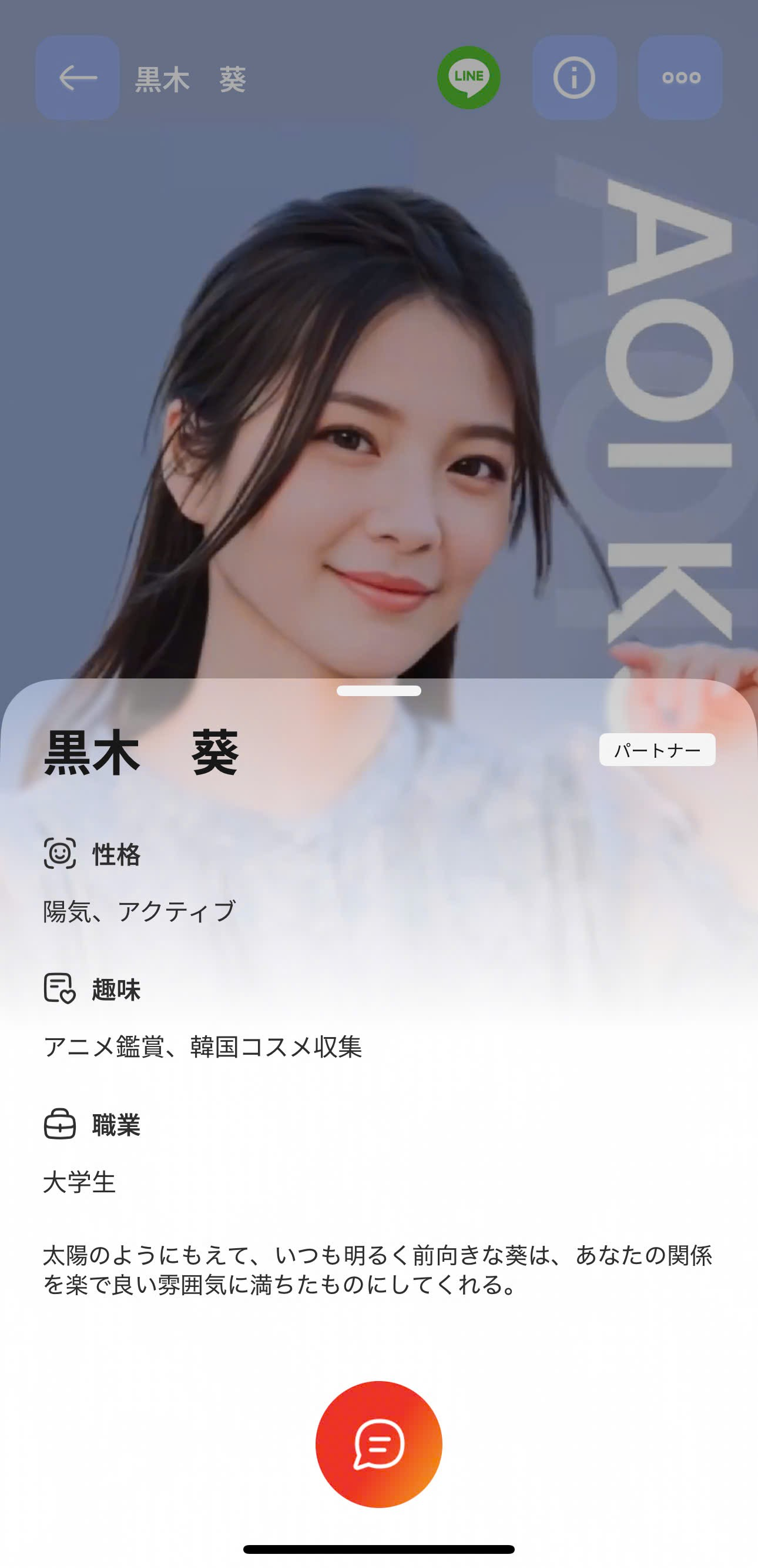Start a chat with the red message button
The width and height of the screenshot is (758, 1568).
click(378, 1444)
